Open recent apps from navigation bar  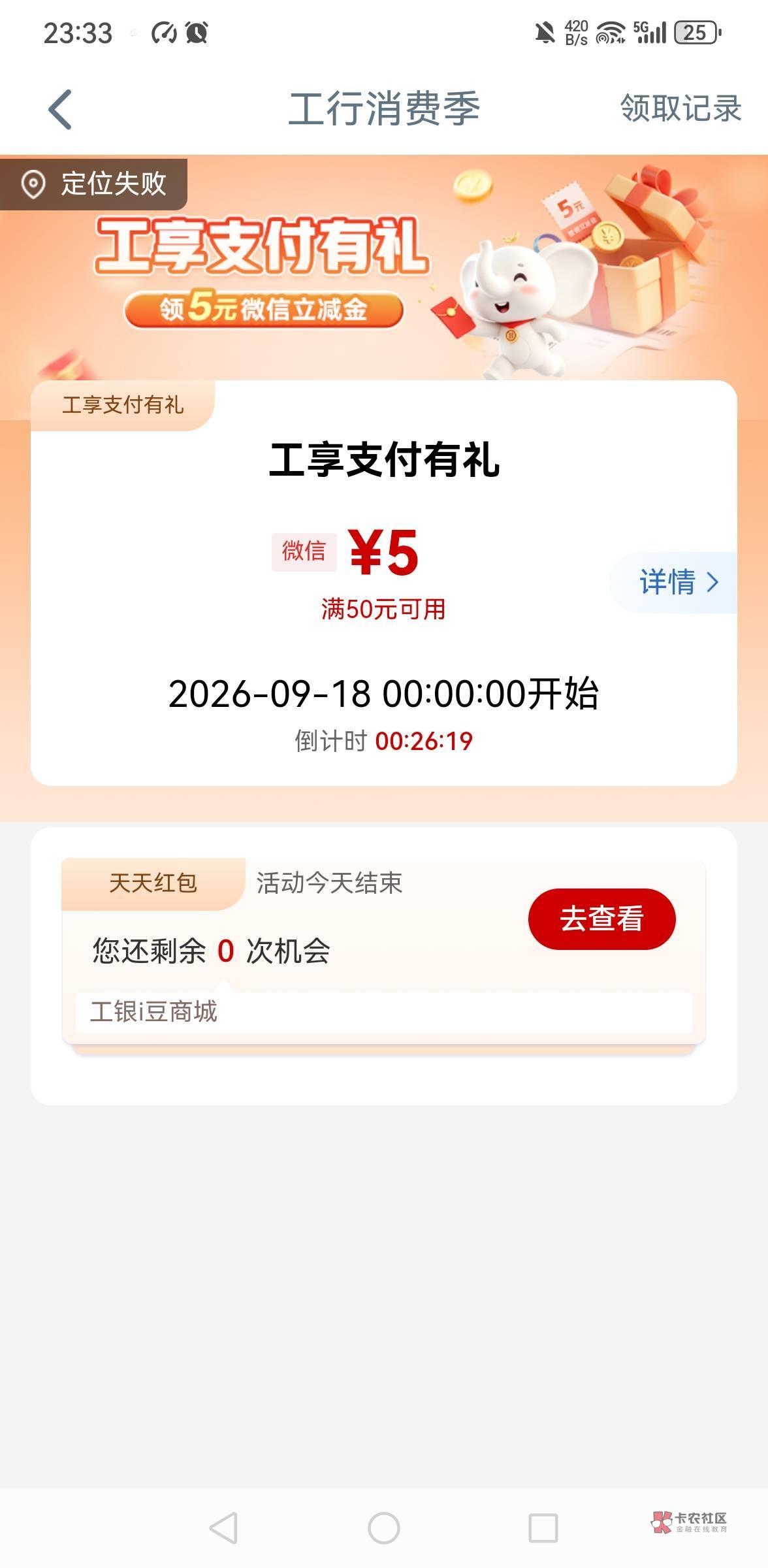point(543,1528)
